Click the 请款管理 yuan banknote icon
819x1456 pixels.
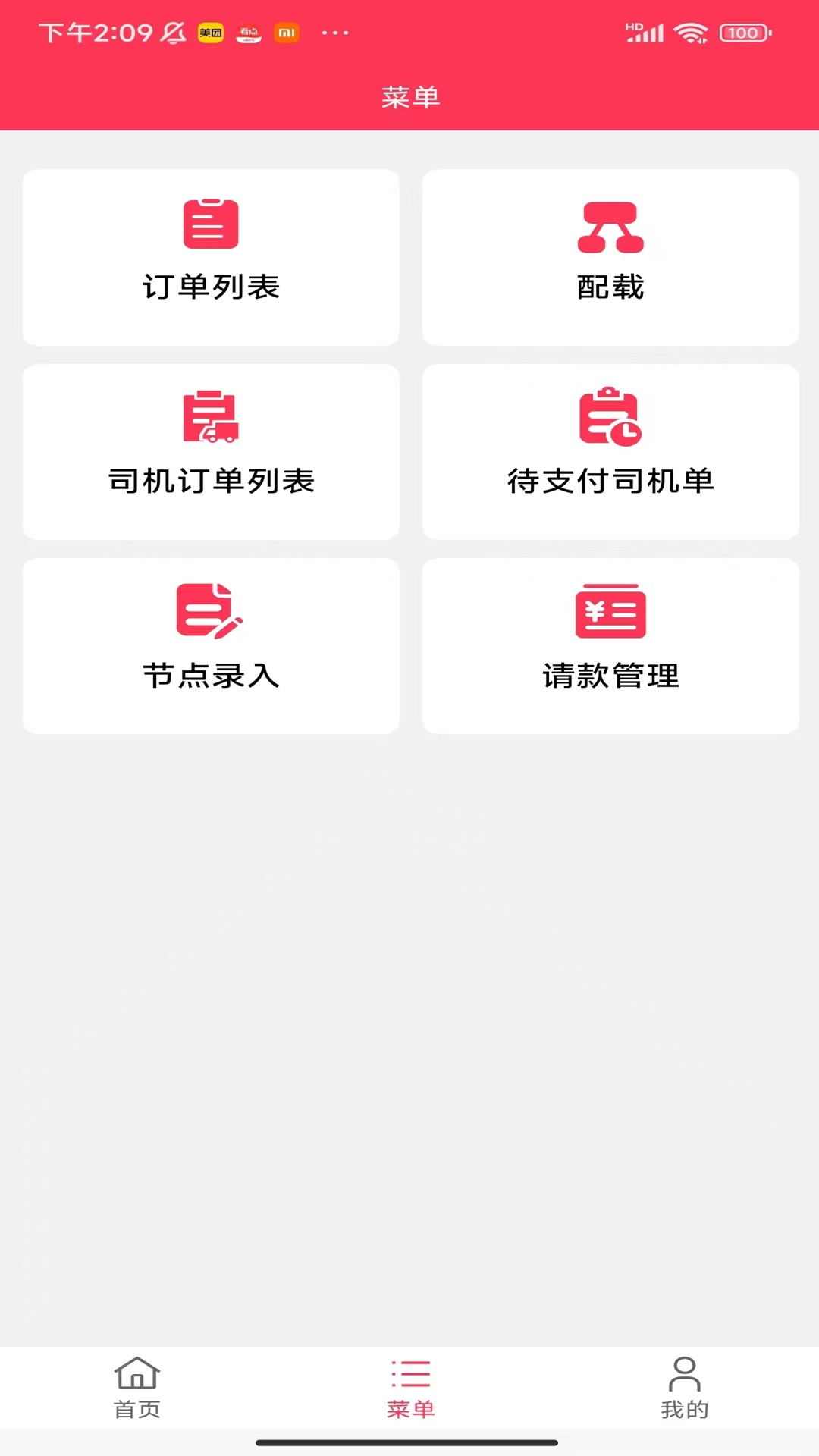click(x=610, y=611)
